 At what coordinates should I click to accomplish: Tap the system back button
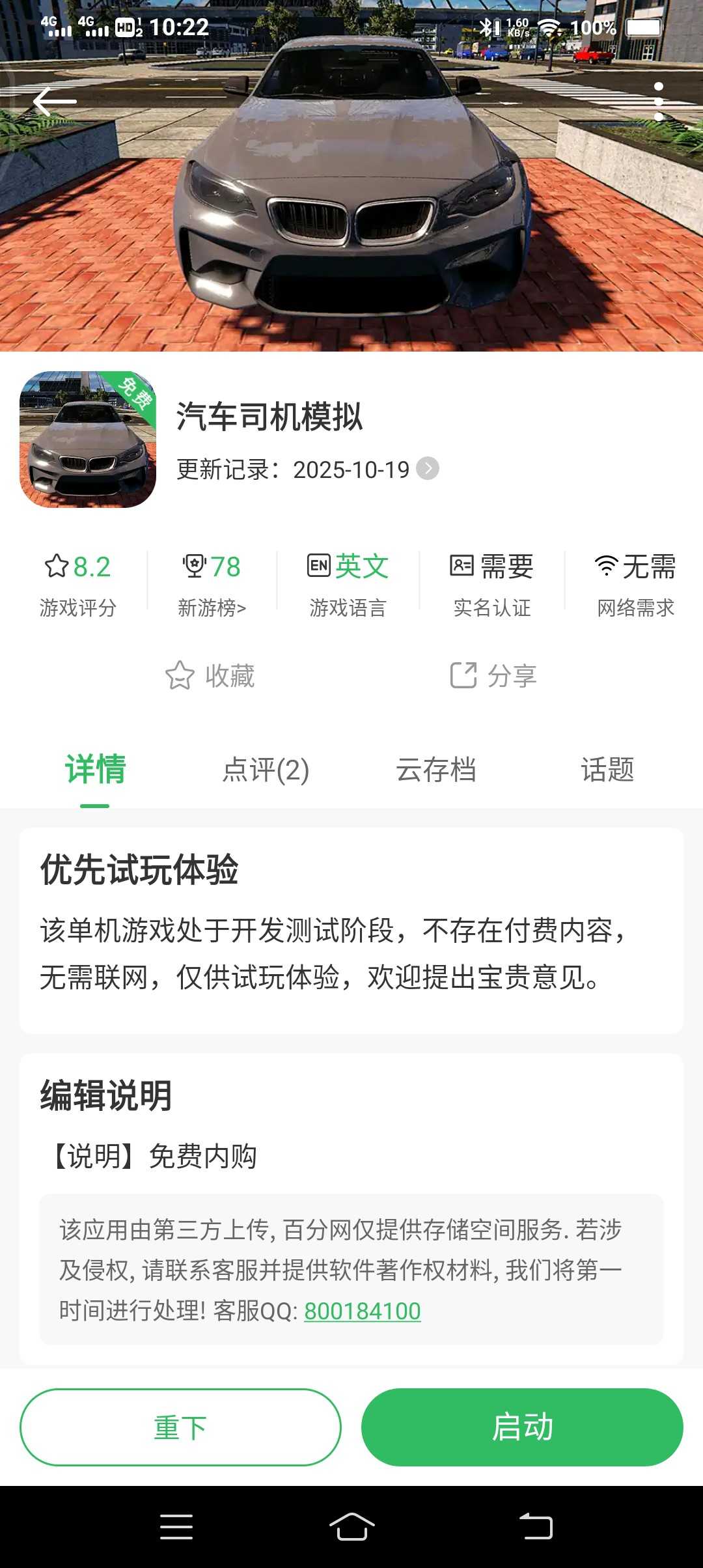536,1526
